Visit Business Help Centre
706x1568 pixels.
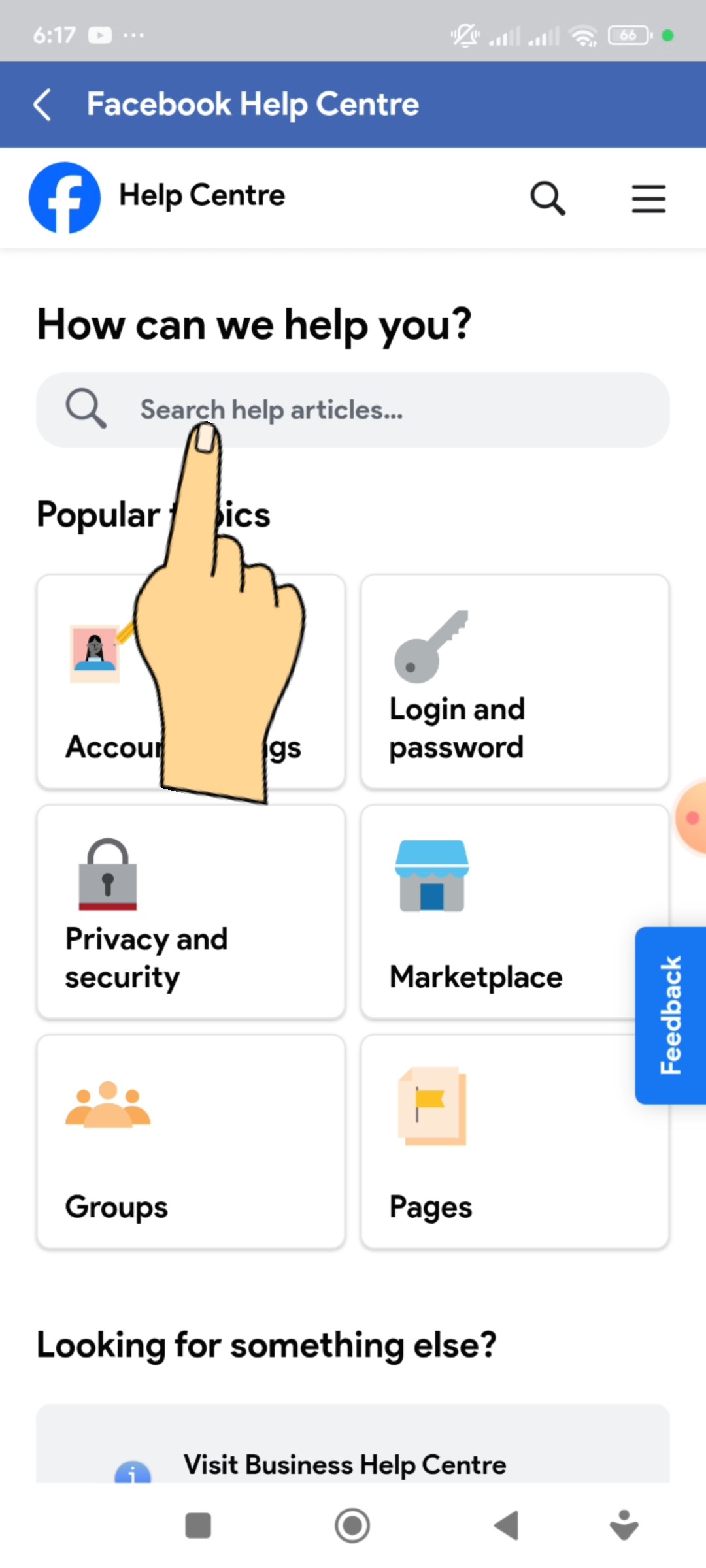tap(345, 1464)
